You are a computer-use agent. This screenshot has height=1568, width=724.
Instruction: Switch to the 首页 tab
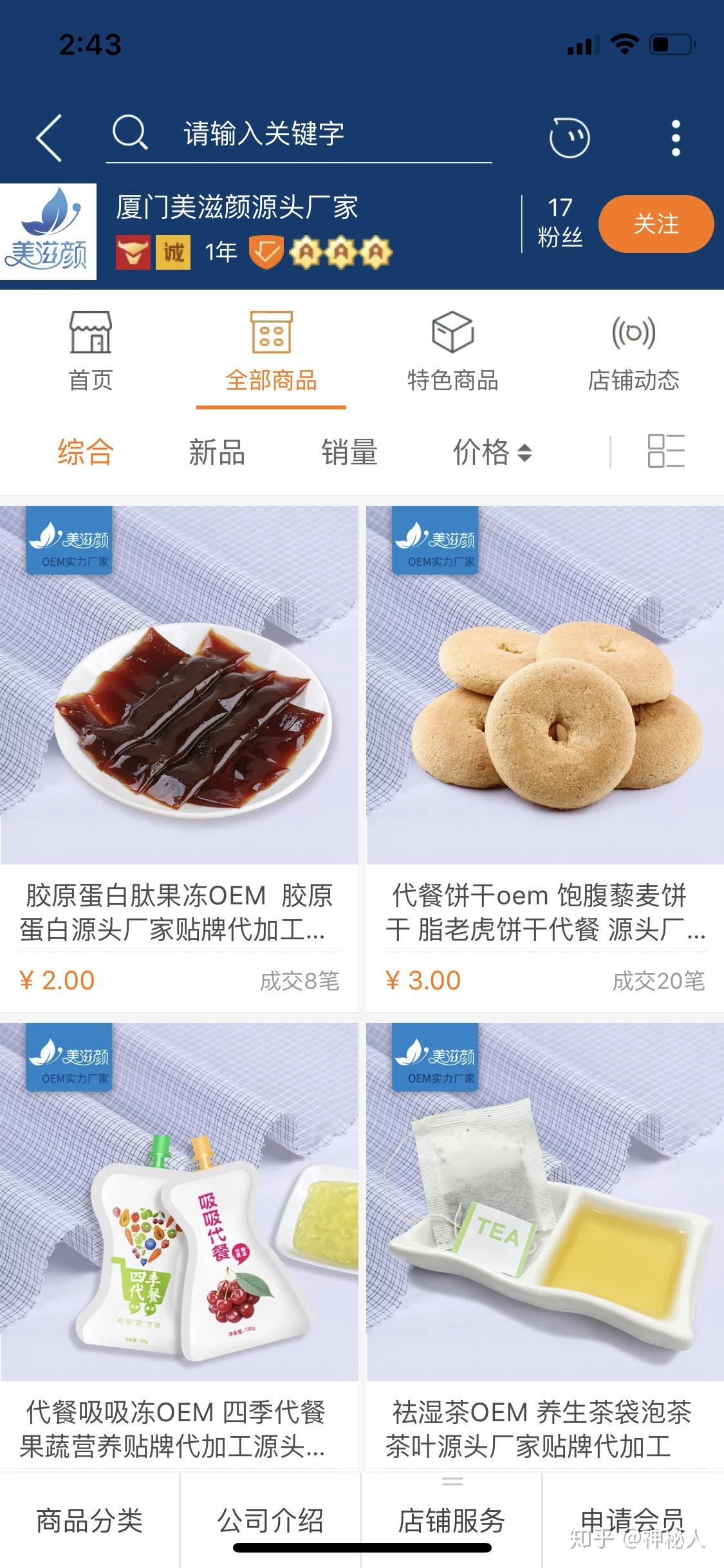(91, 352)
